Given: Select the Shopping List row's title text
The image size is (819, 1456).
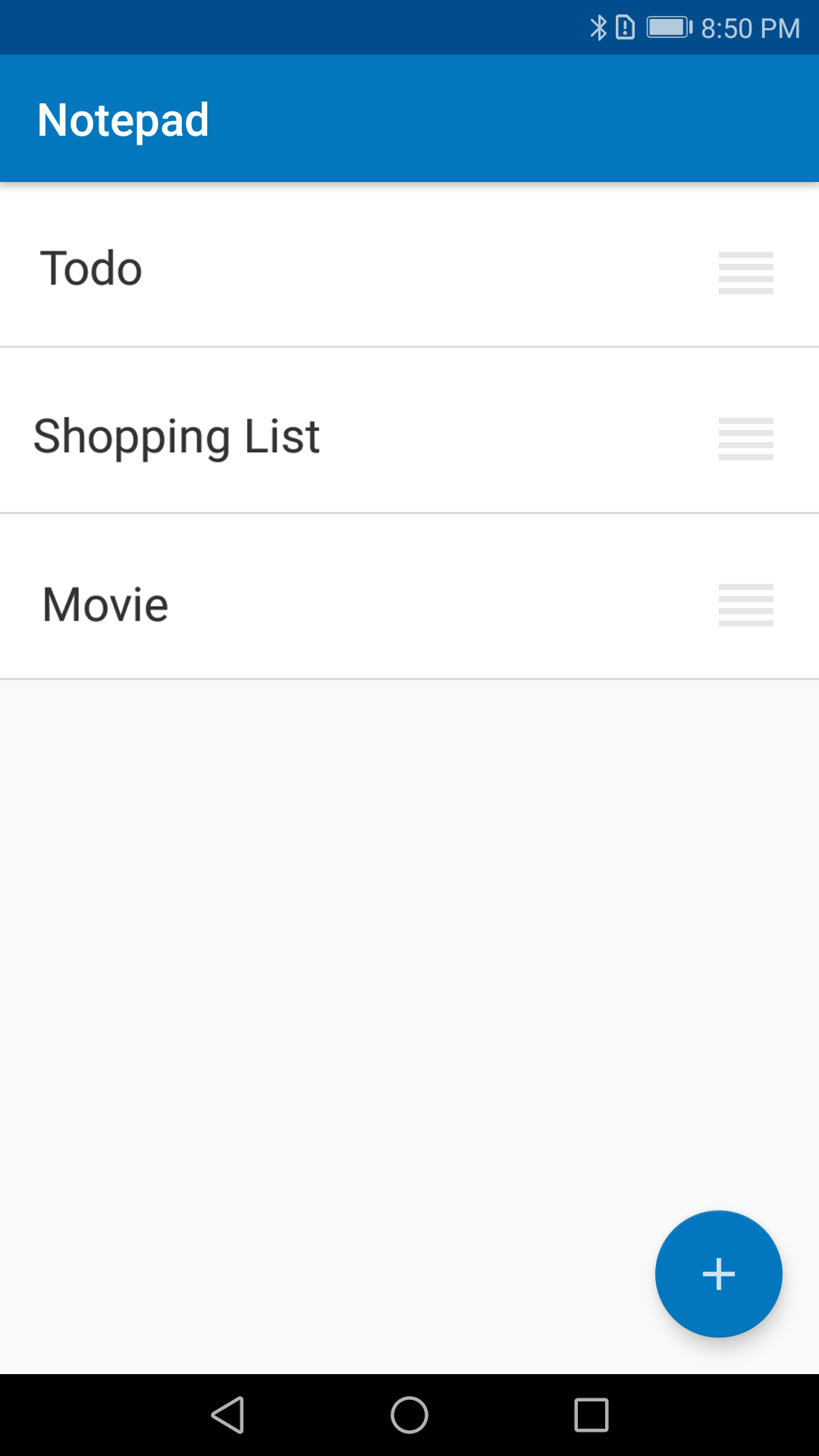Looking at the screenshot, I should (x=175, y=435).
